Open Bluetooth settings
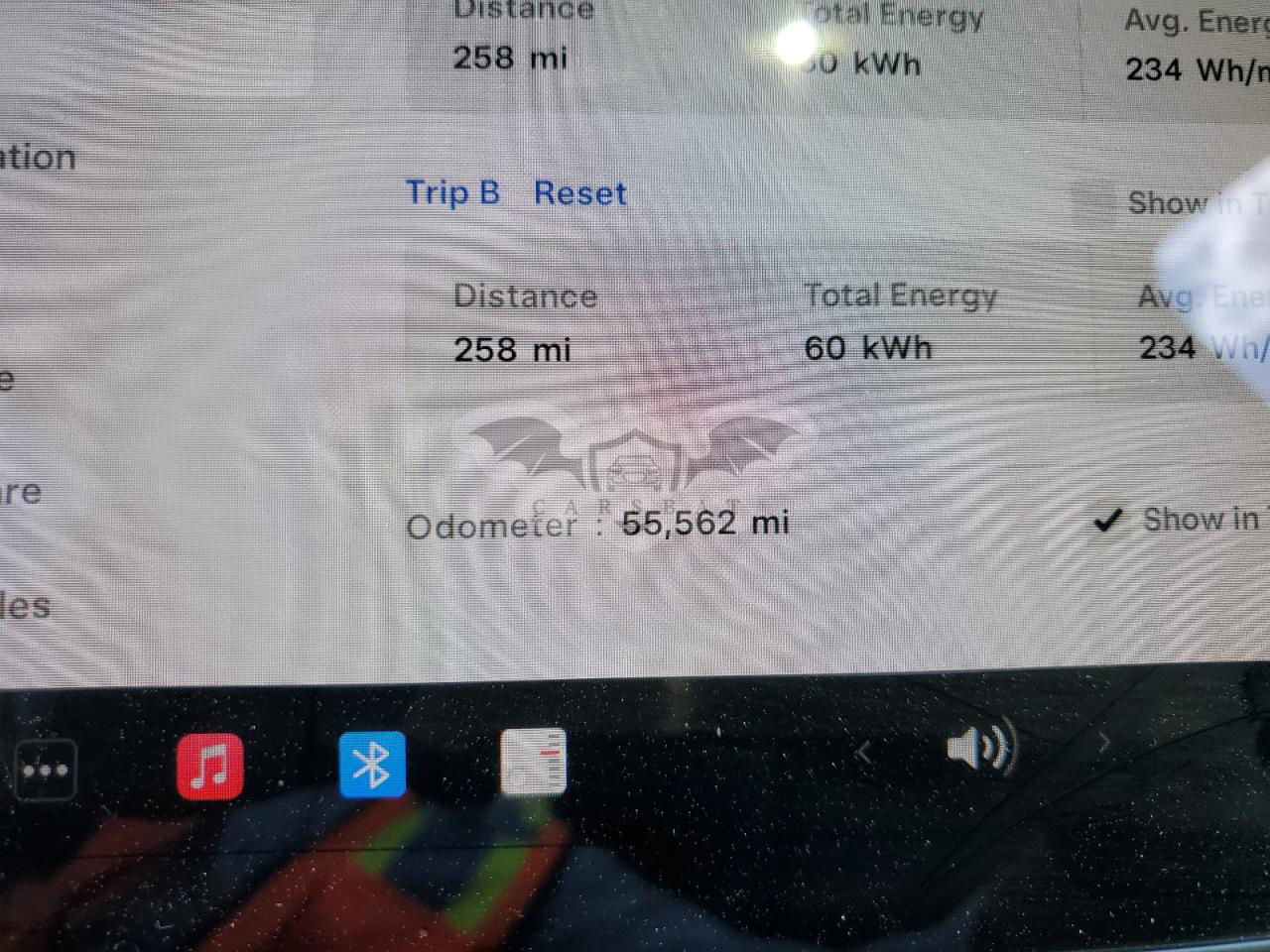 [372, 765]
